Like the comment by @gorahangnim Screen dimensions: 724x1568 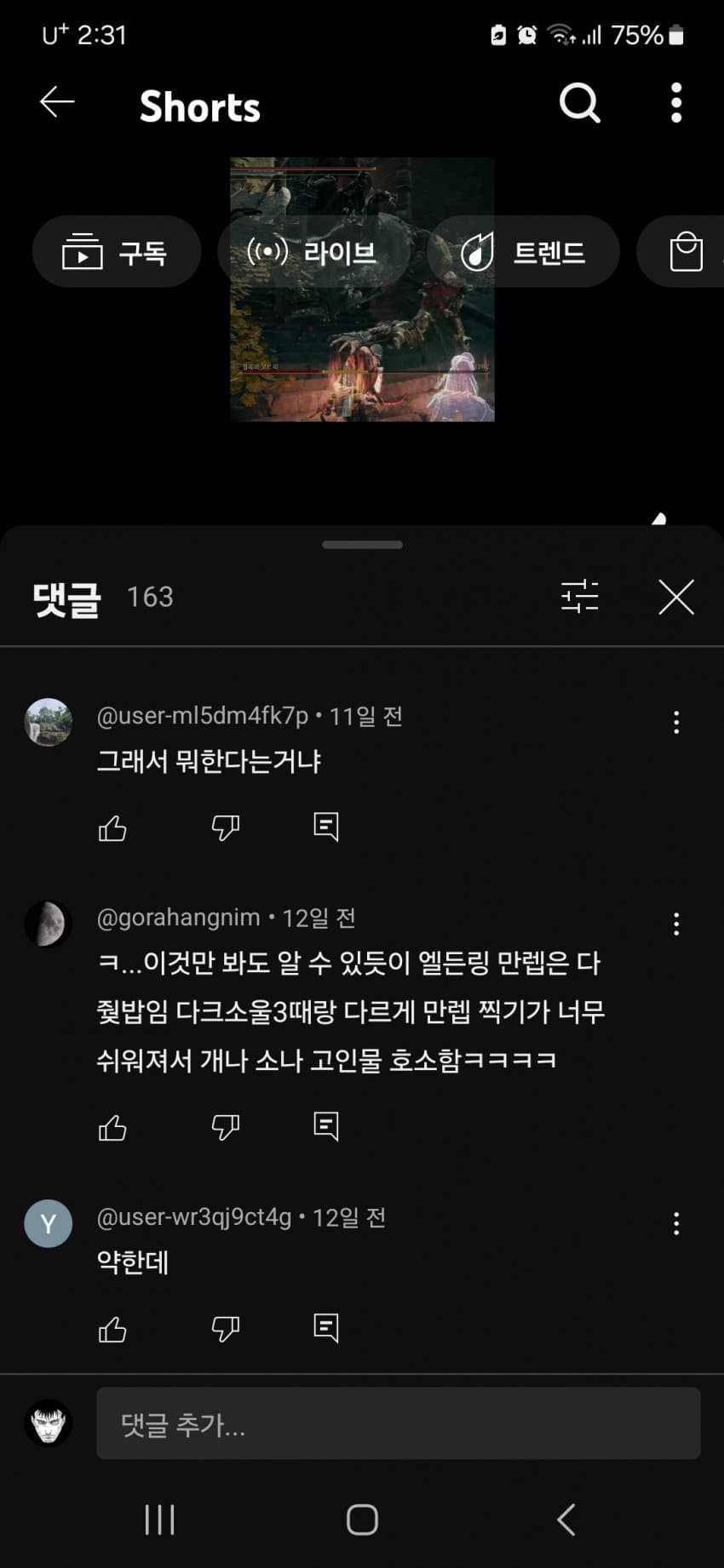[x=112, y=1128]
